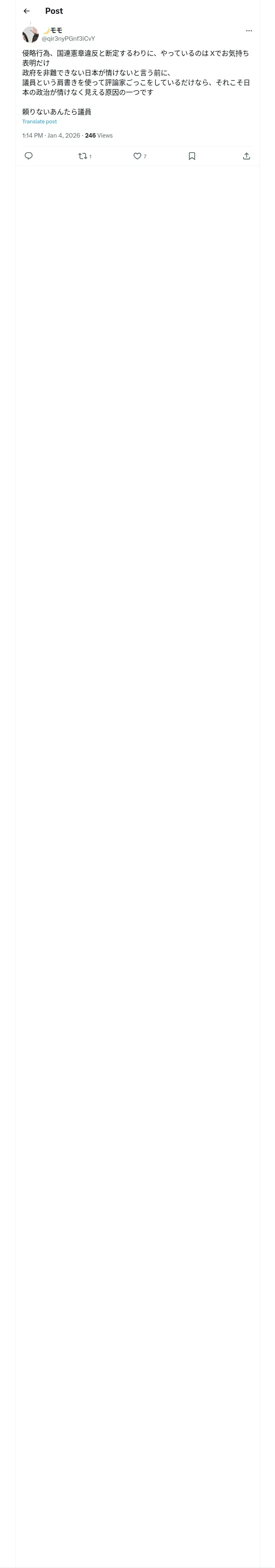Open the post's three-dot overflow menu

pyautogui.click(x=249, y=31)
